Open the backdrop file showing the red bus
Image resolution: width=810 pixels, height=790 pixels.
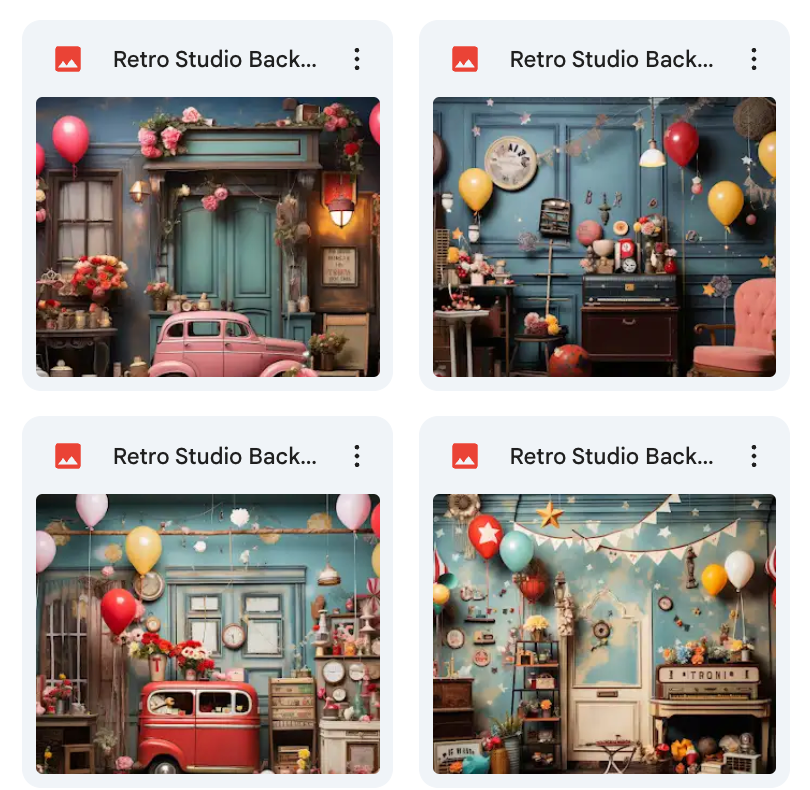point(208,633)
